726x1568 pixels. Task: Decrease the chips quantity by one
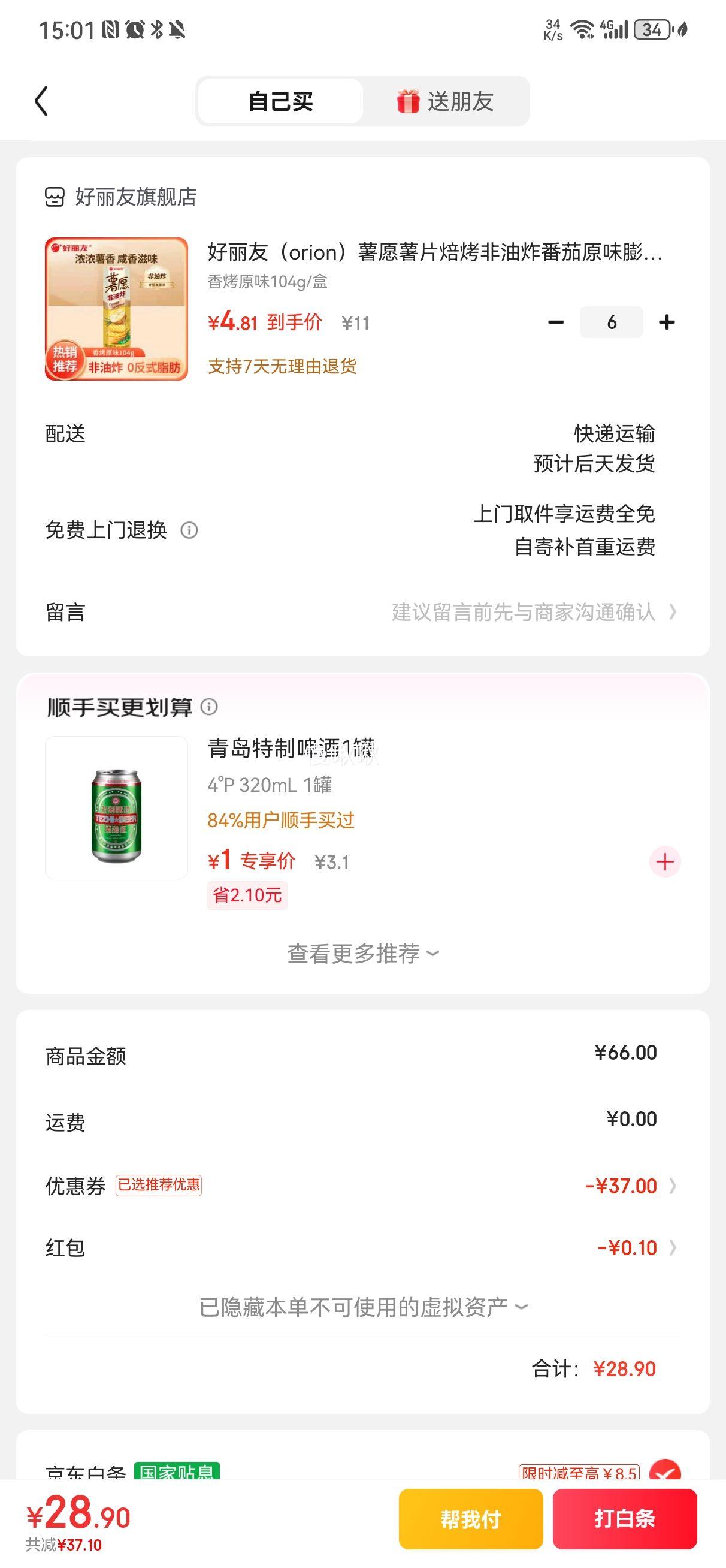pos(556,322)
